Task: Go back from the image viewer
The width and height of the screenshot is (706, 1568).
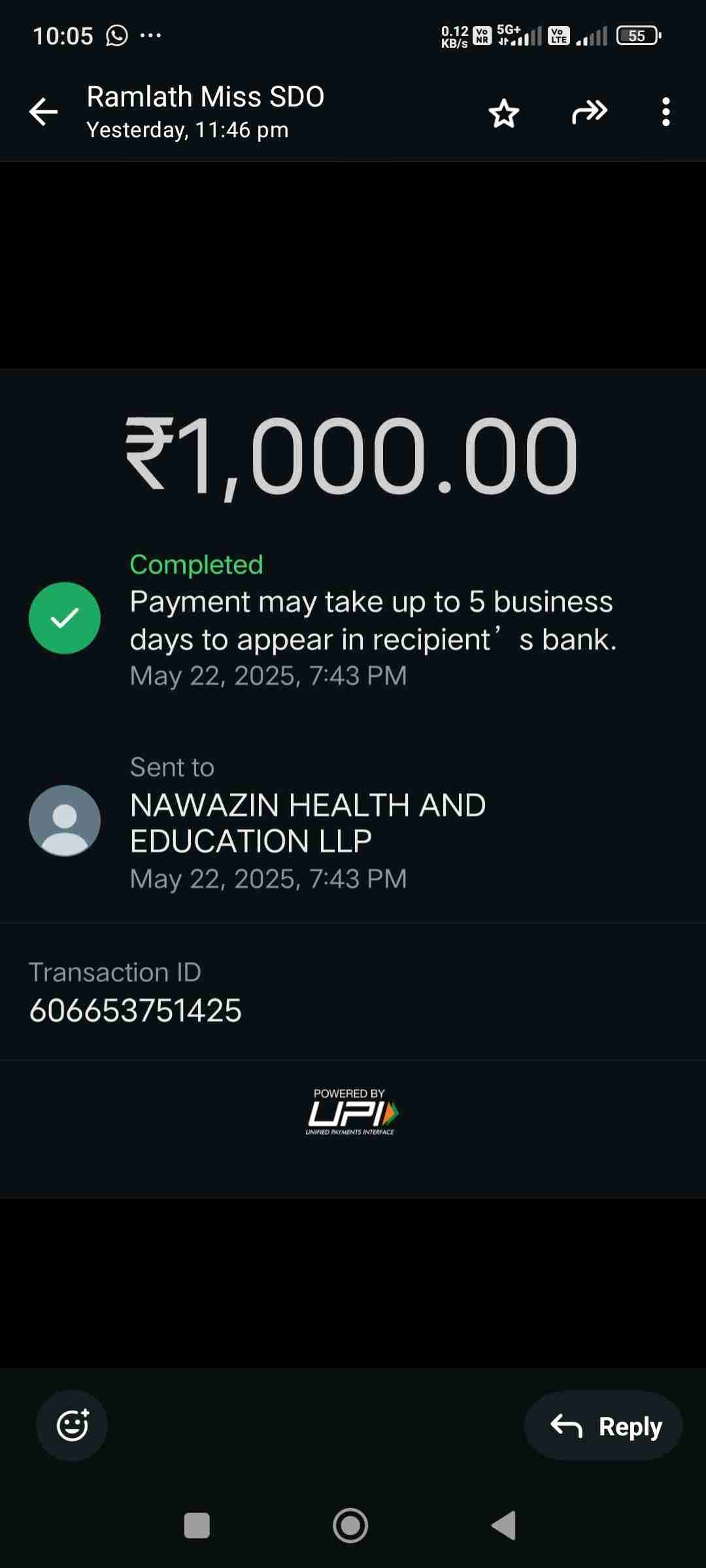Action: 44,112
